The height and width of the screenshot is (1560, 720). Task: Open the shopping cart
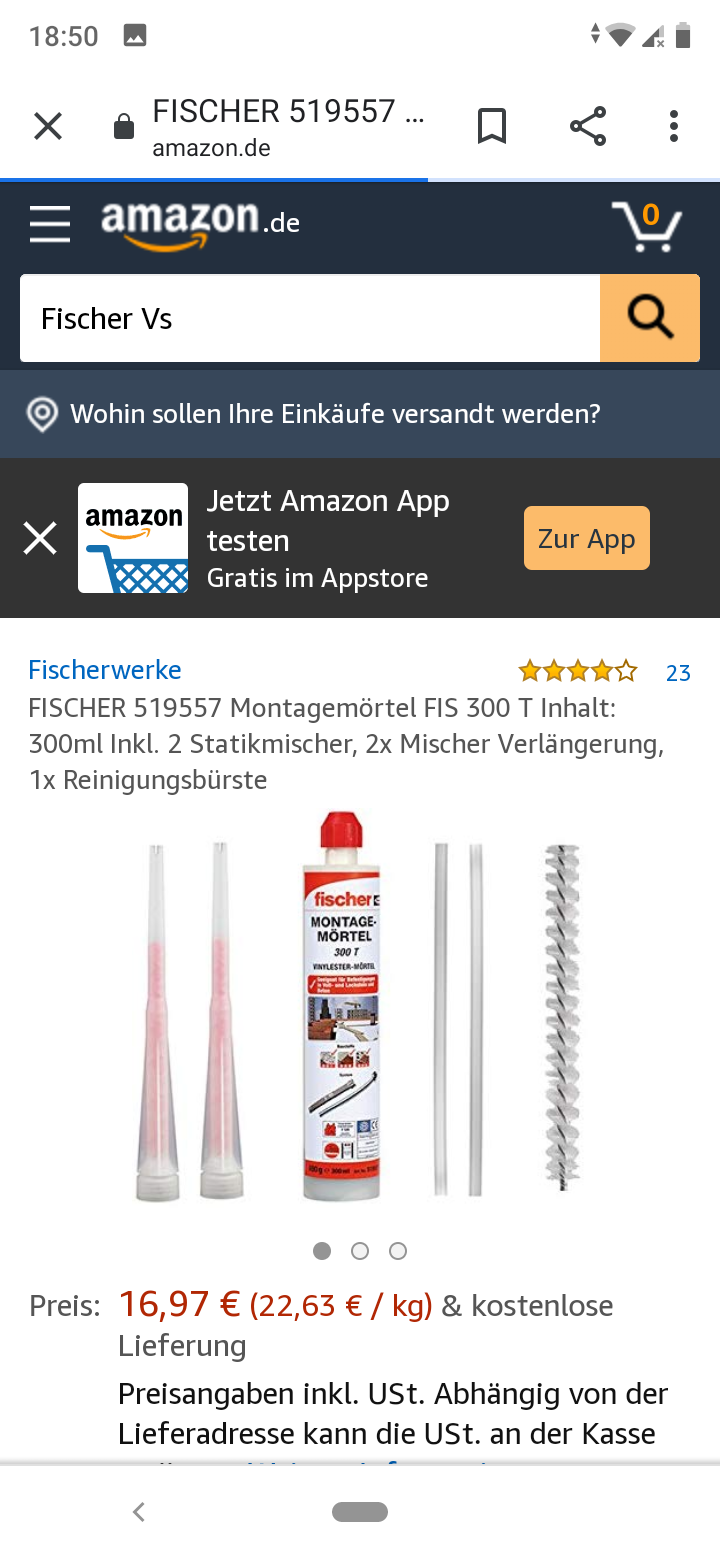coord(647,226)
